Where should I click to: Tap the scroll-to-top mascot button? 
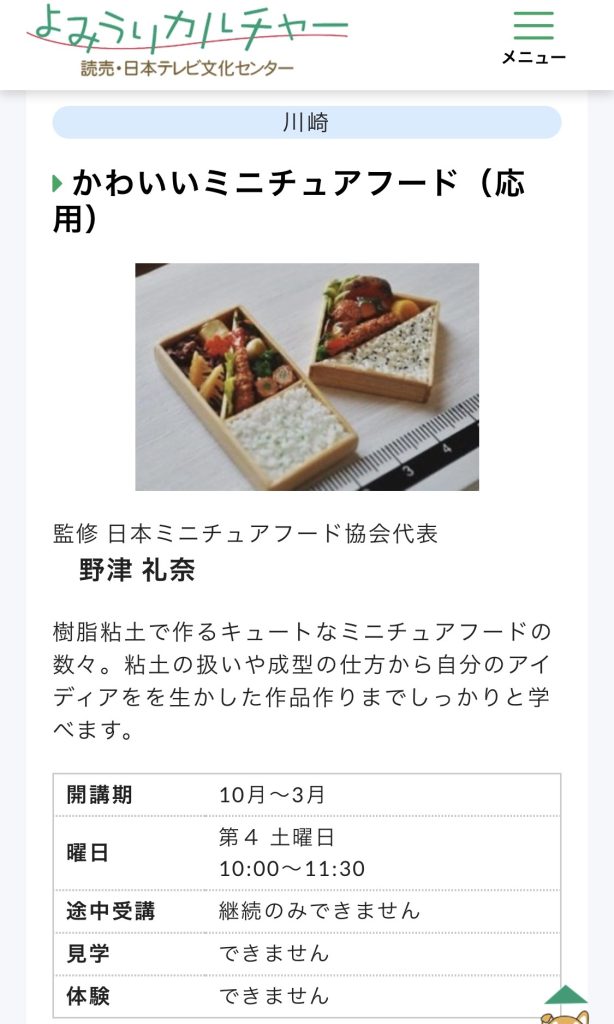566,1004
